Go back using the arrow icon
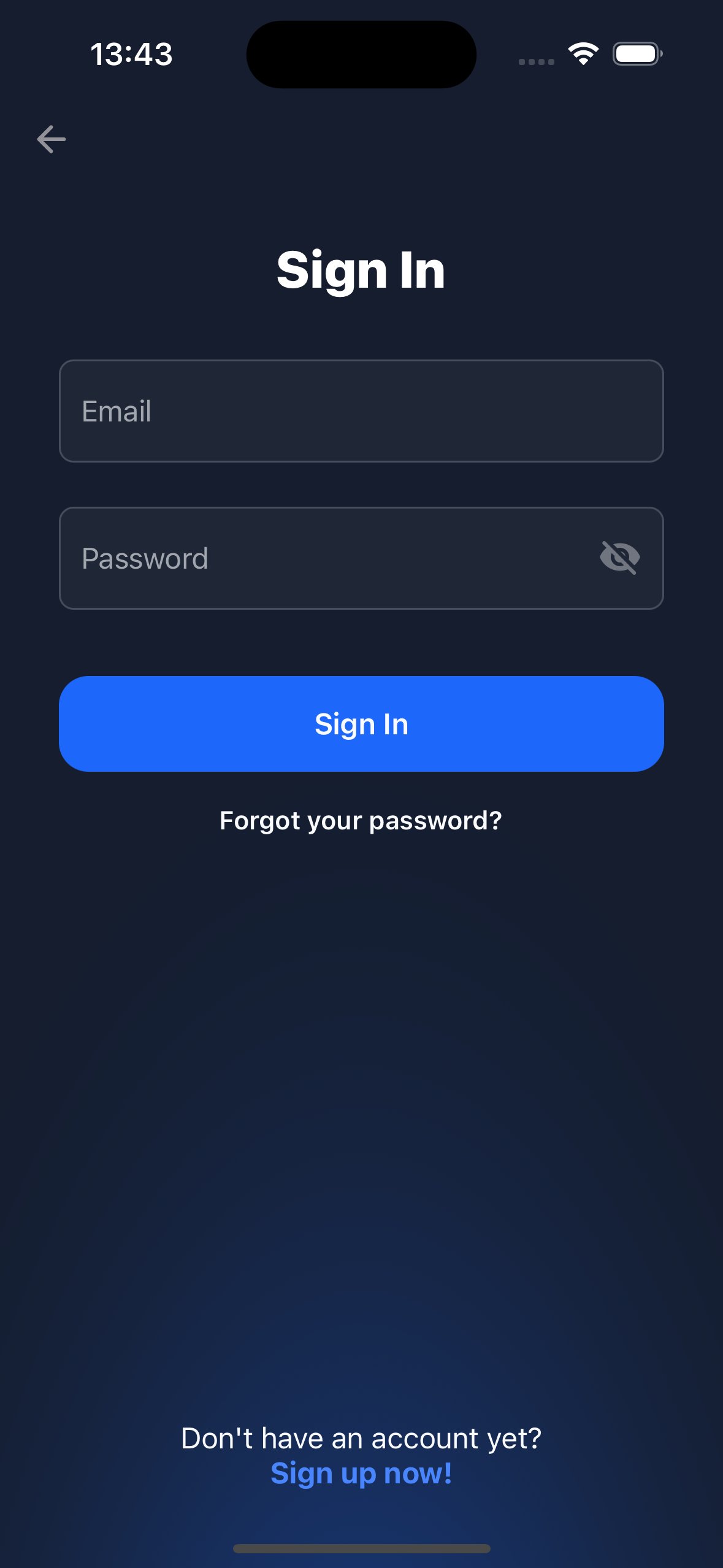This screenshot has width=723, height=1568. pos(52,139)
